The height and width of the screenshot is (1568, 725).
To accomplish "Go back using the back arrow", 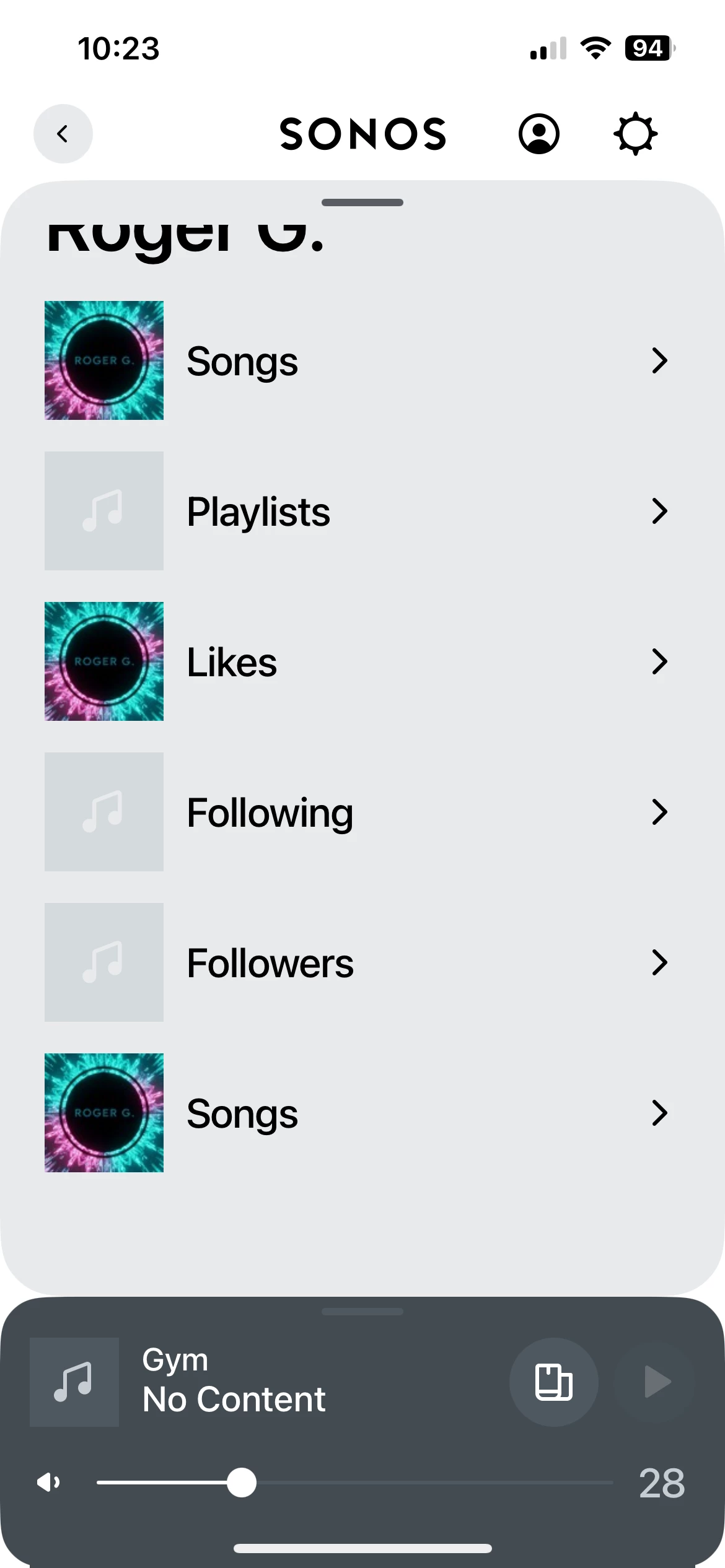I will tap(63, 134).
